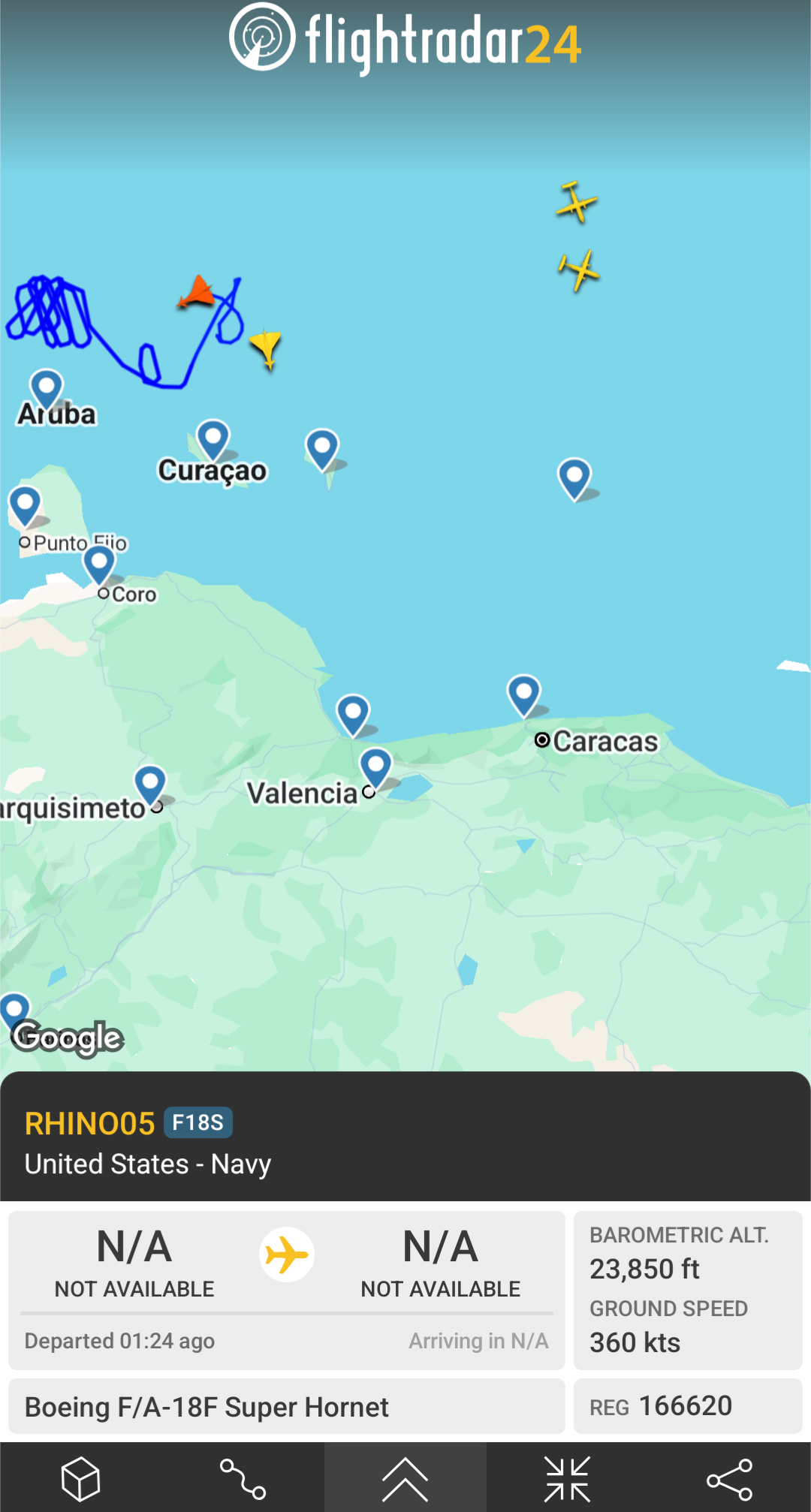Select the orange highlighted aircraft on the map
811x1512 pixels.
click(197, 293)
